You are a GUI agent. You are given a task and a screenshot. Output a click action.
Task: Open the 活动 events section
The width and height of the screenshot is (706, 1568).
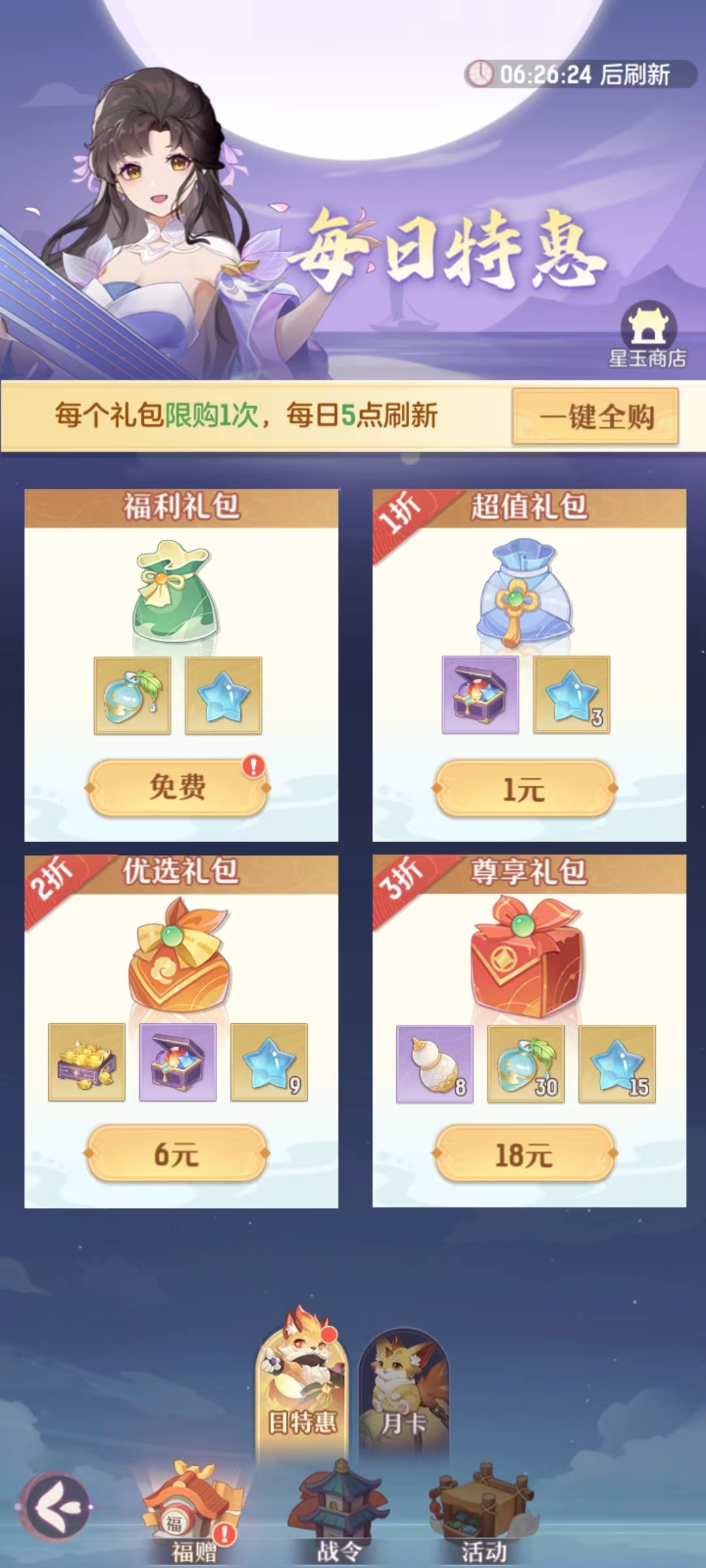pos(484,1516)
